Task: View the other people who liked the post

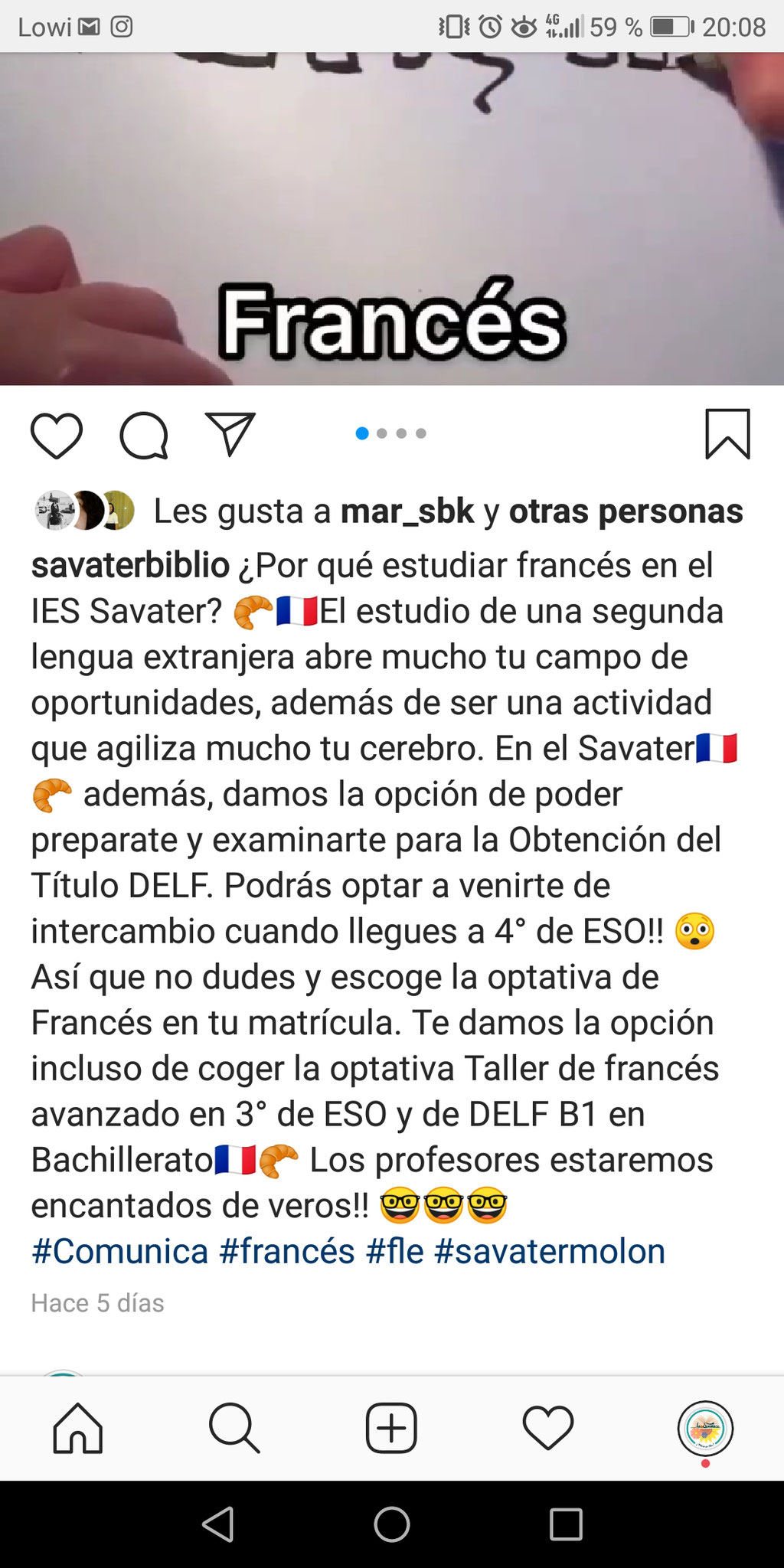Action: click(626, 511)
